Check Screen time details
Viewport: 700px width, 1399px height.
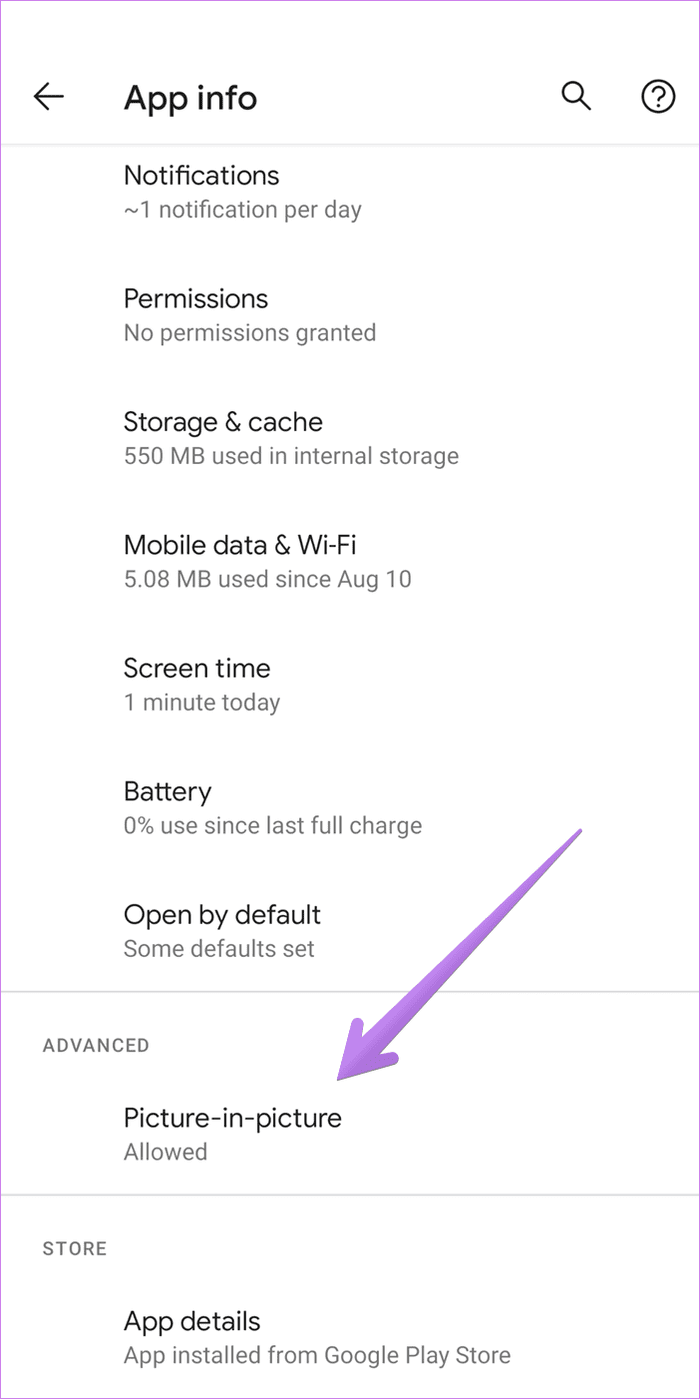(350, 685)
